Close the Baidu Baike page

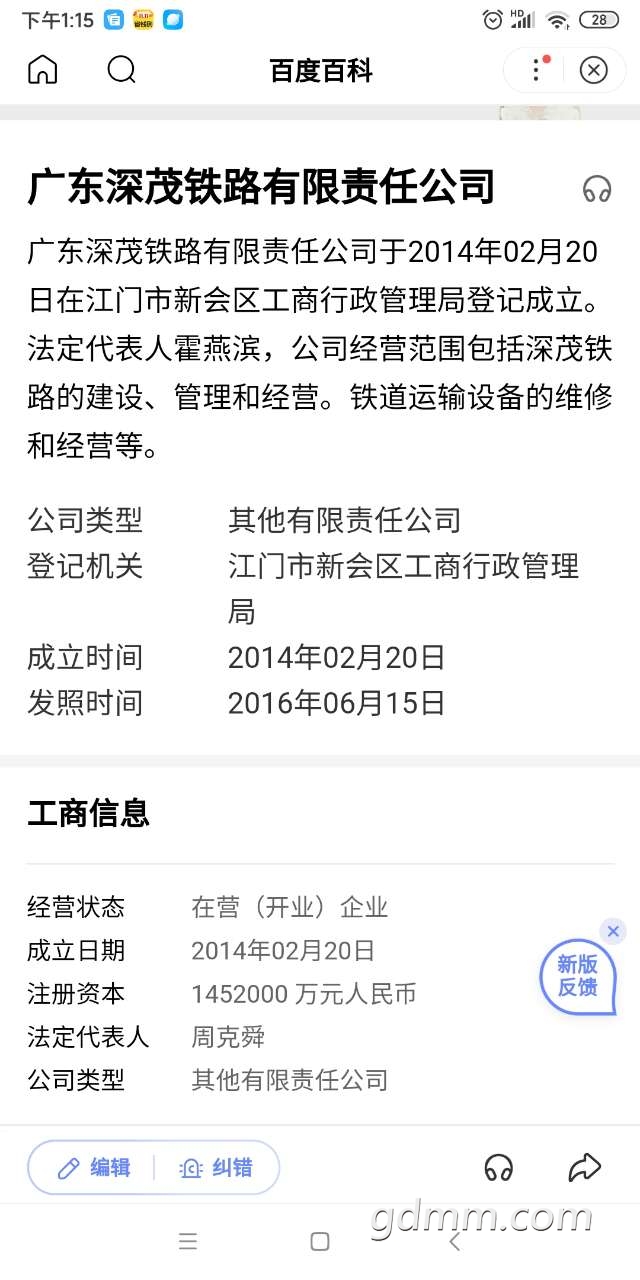594,70
